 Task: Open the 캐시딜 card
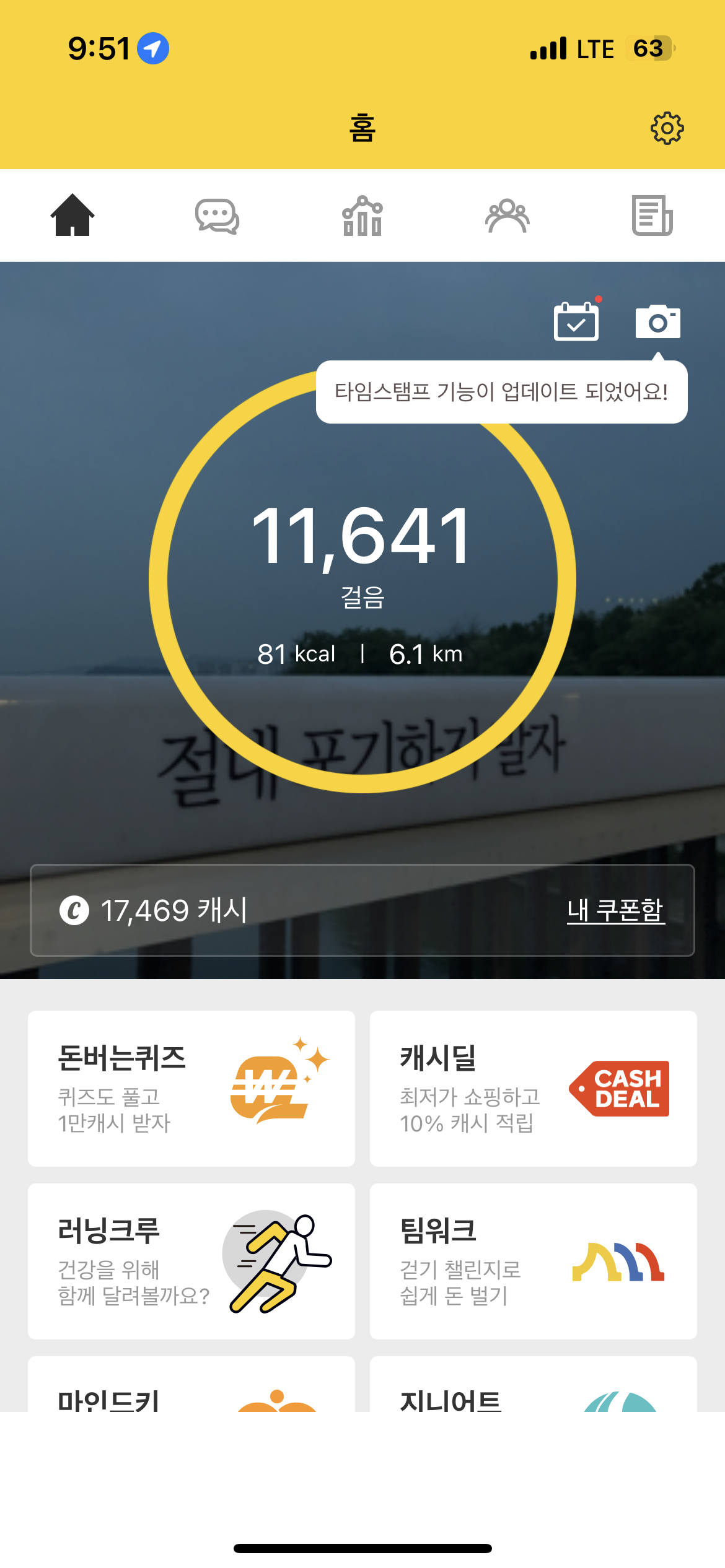533,1088
